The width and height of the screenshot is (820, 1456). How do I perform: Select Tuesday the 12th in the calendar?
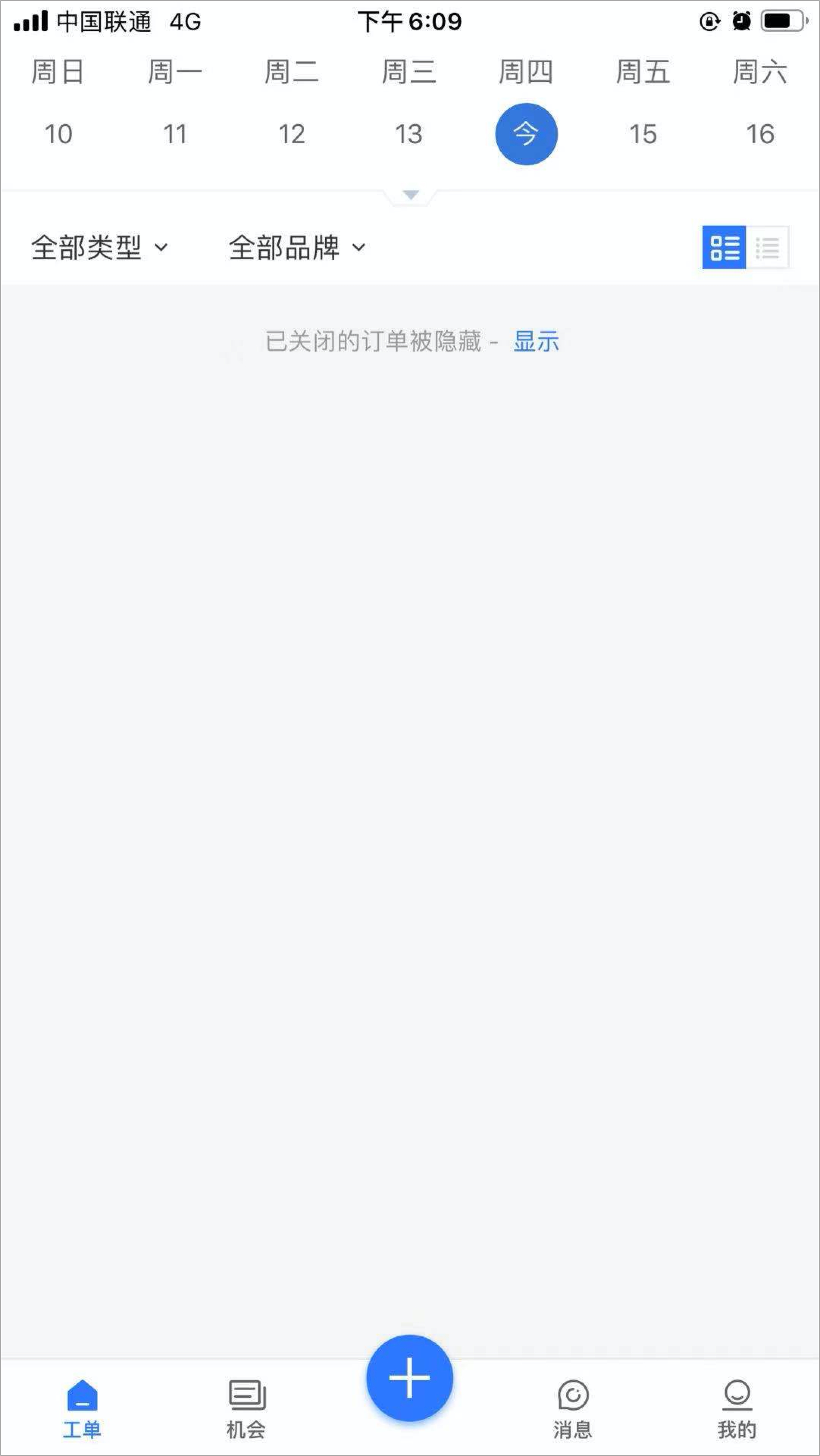pos(292,134)
